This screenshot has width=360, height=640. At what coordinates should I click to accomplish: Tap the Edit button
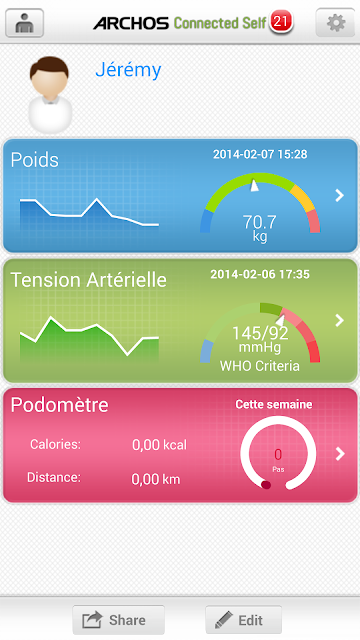click(x=244, y=620)
